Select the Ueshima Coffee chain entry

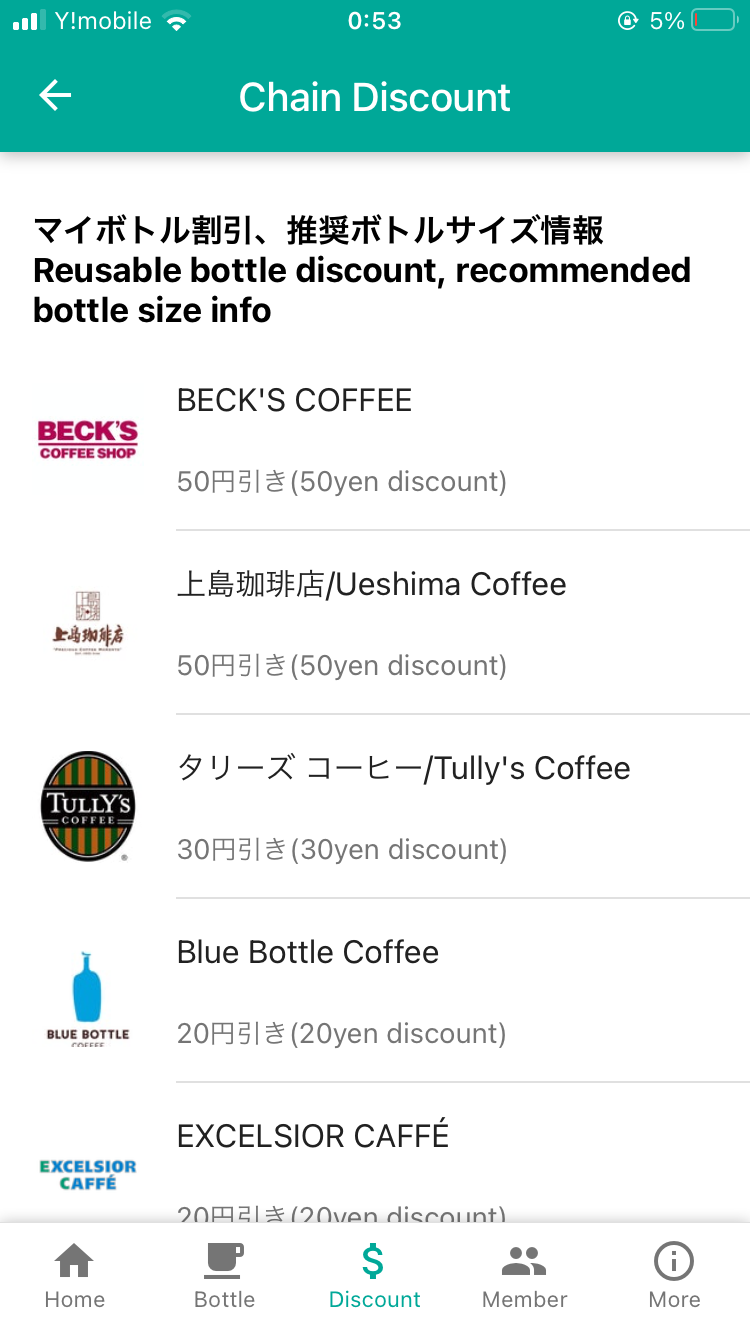point(400,622)
